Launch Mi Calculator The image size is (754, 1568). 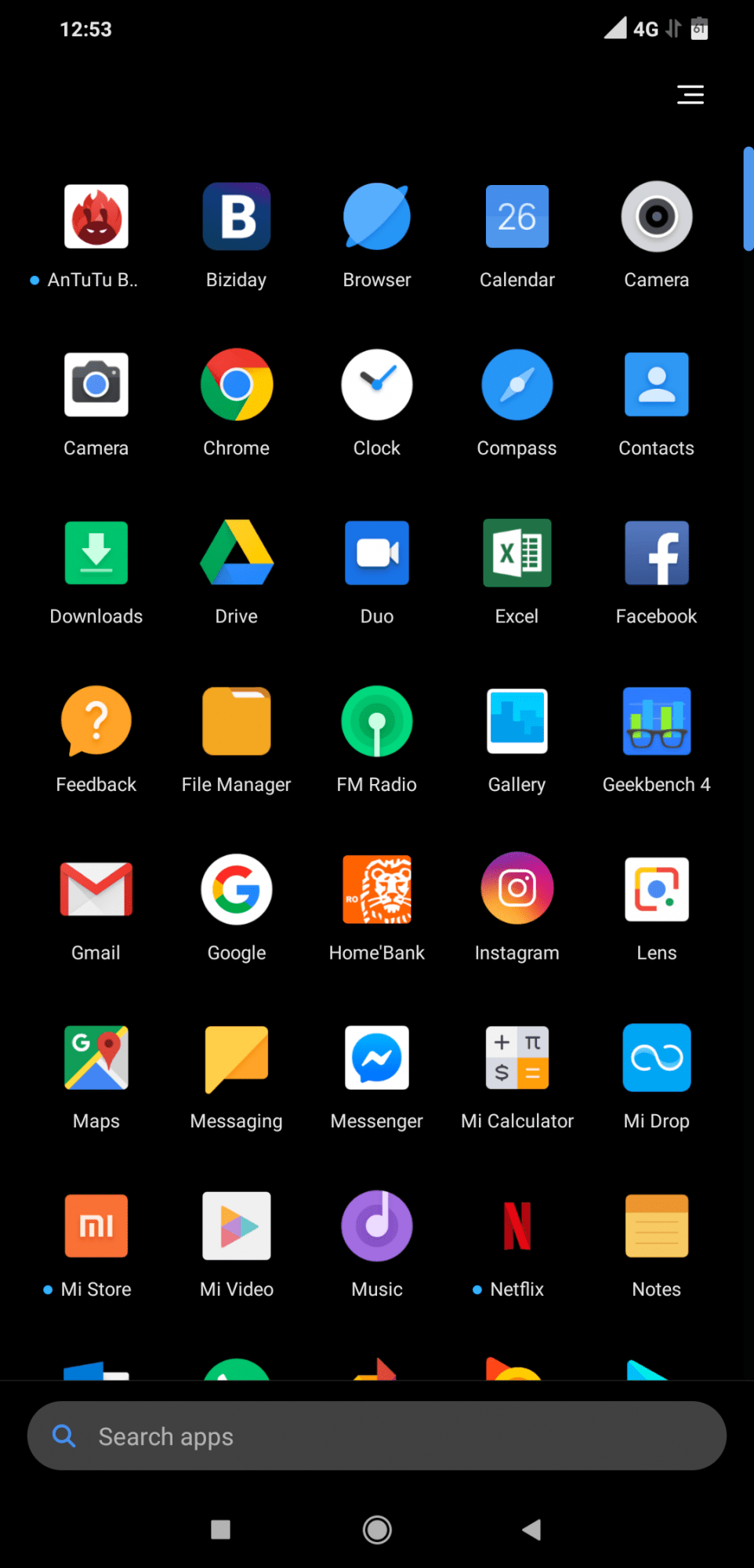[517, 1058]
